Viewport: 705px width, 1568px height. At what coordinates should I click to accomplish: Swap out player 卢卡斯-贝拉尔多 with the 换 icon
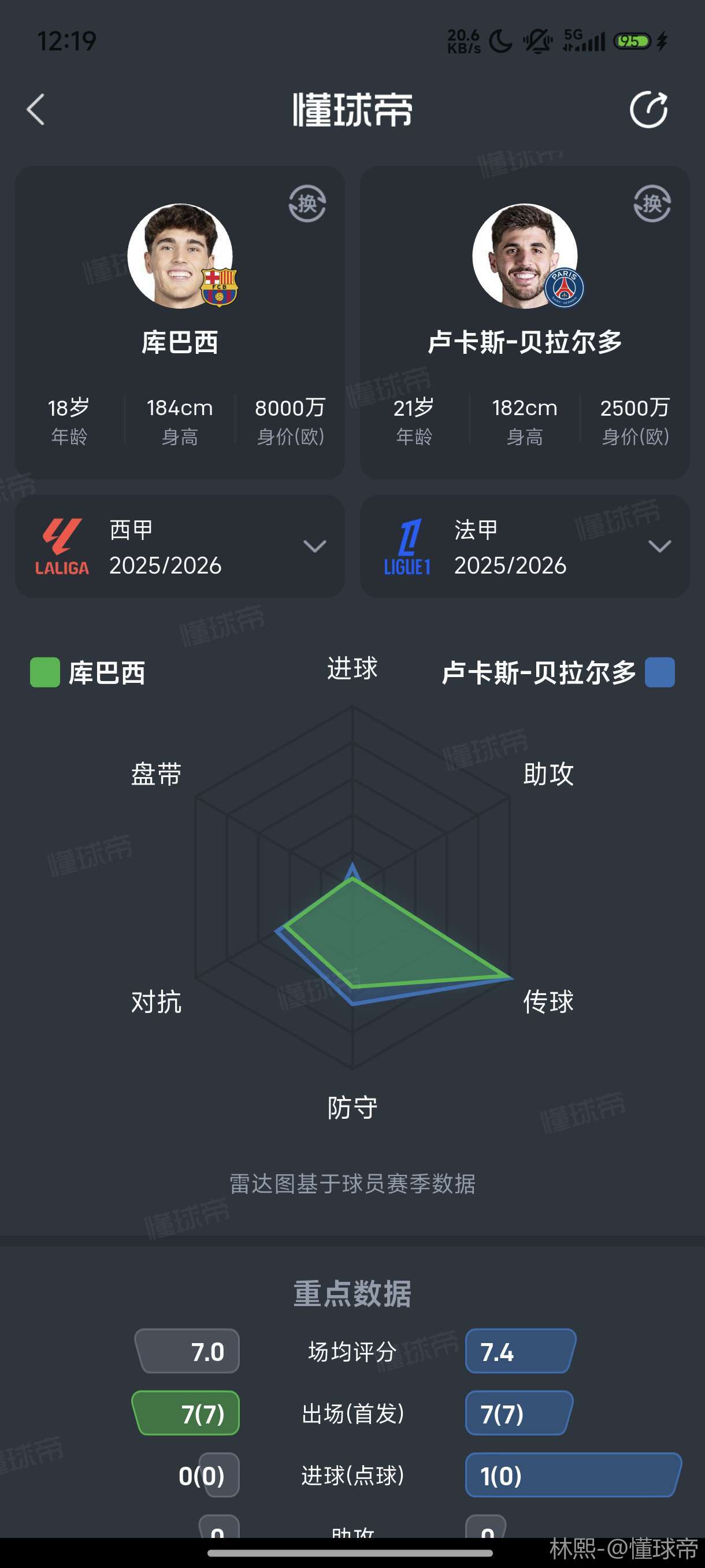coord(652,204)
